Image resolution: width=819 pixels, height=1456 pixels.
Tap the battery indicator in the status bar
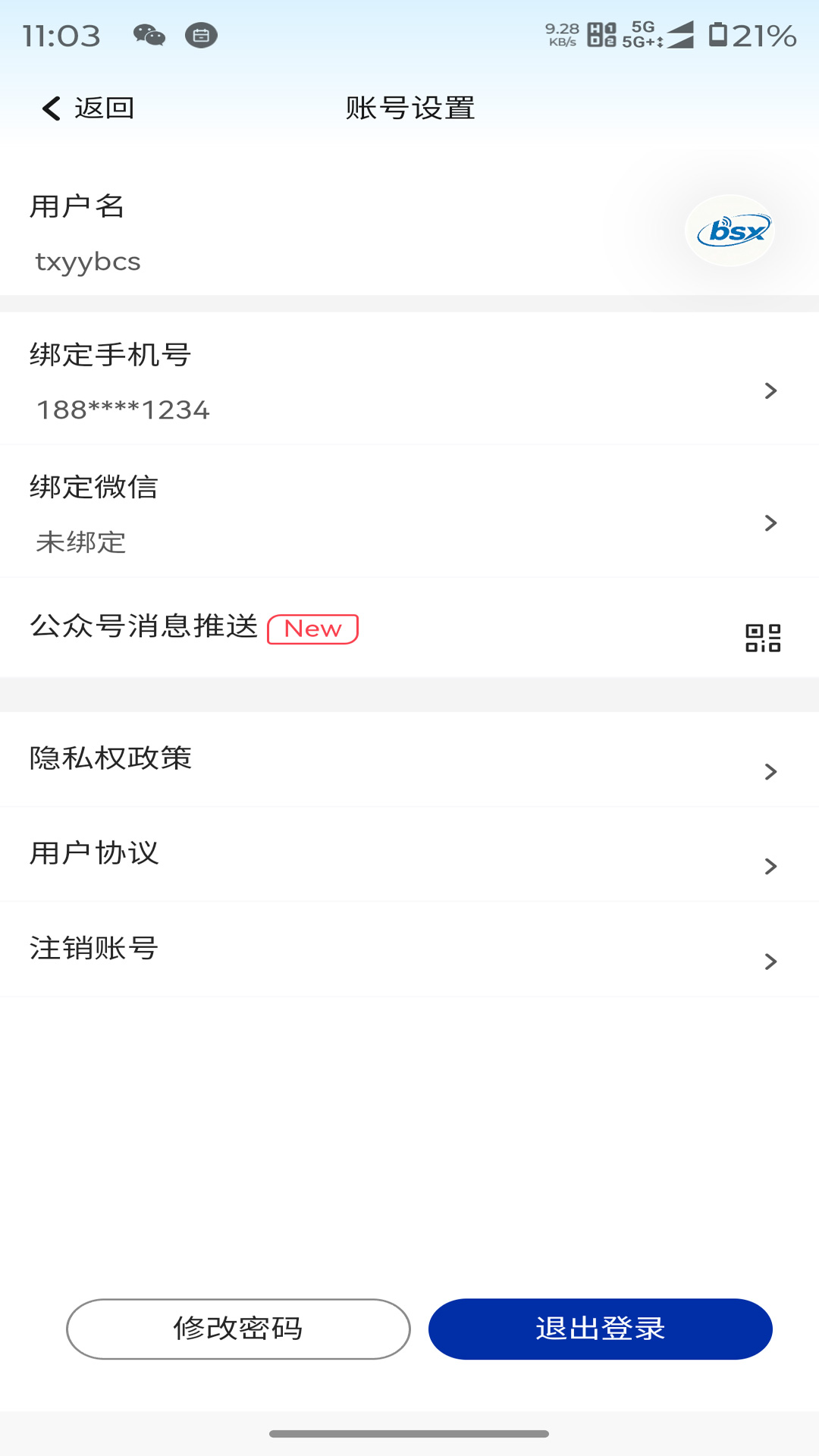[x=720, y=34]
